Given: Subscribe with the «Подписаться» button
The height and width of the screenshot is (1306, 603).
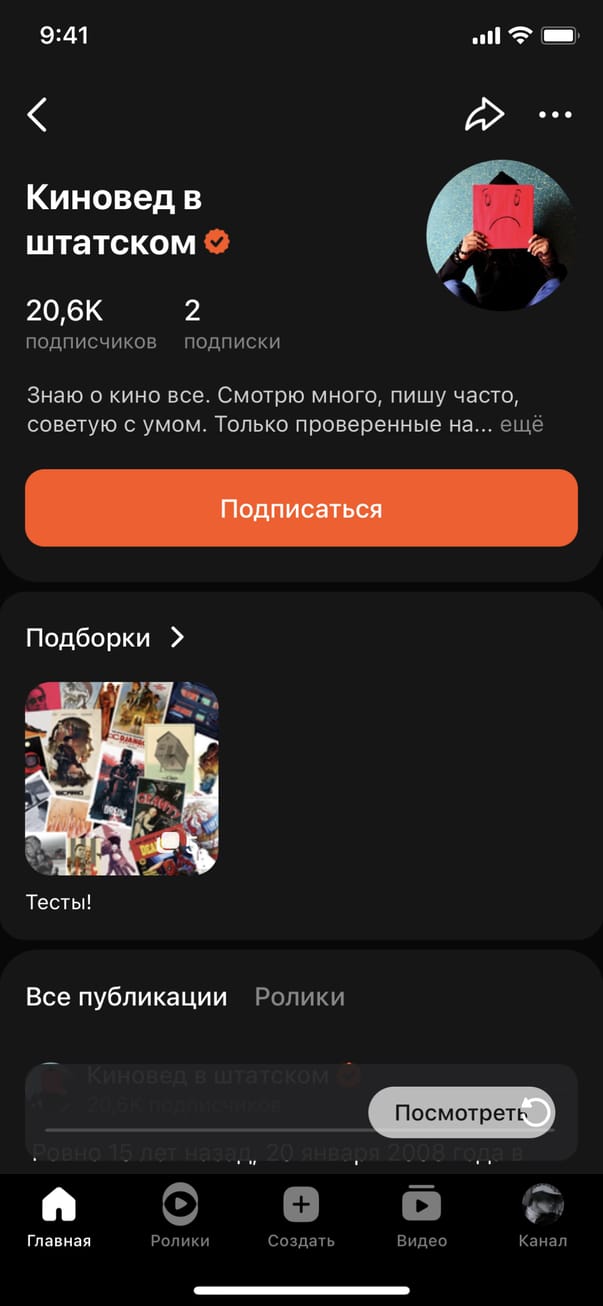Looking at the screenshot, I should coord(301,508).
